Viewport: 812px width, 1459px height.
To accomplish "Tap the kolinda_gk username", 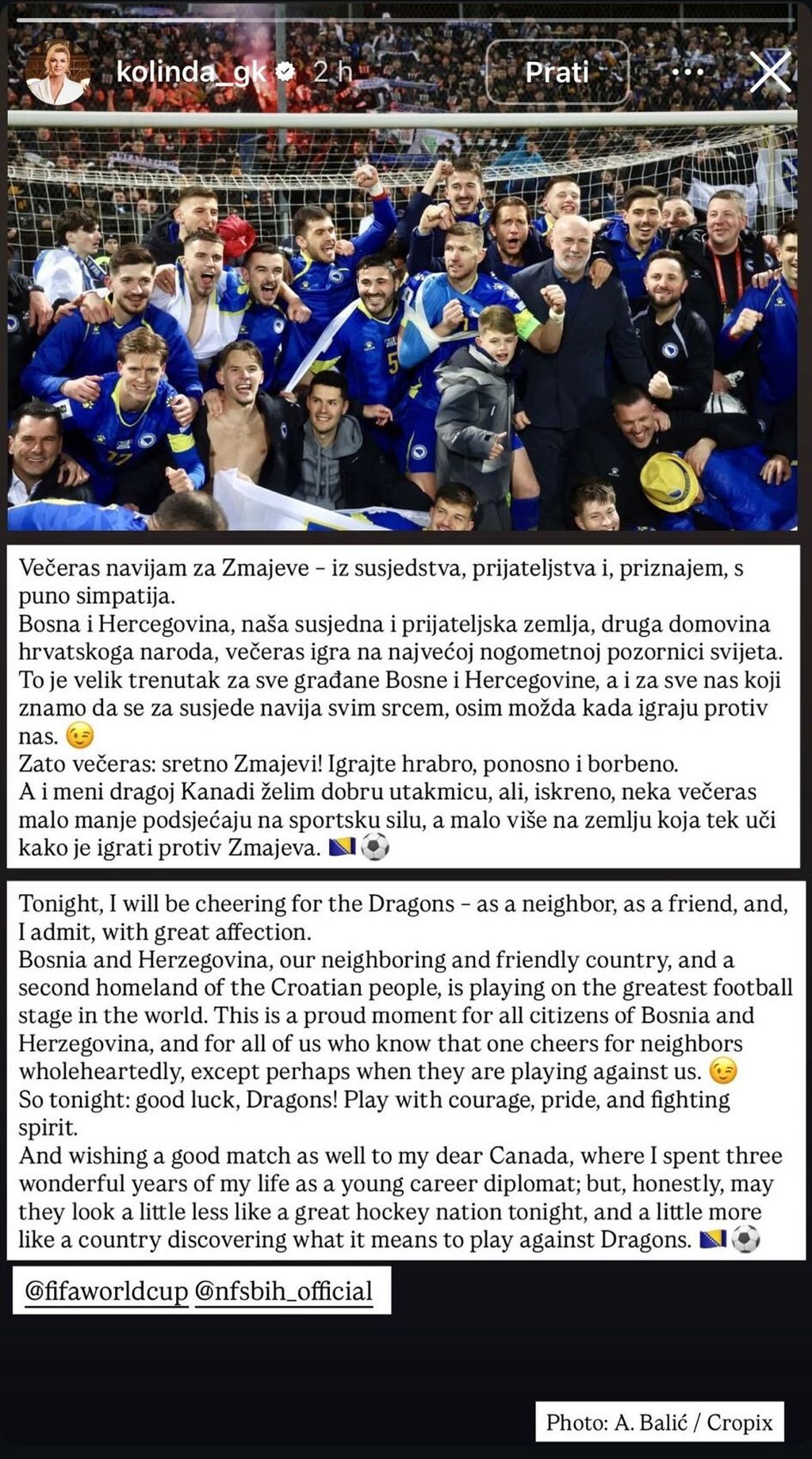I will point(192,73).
